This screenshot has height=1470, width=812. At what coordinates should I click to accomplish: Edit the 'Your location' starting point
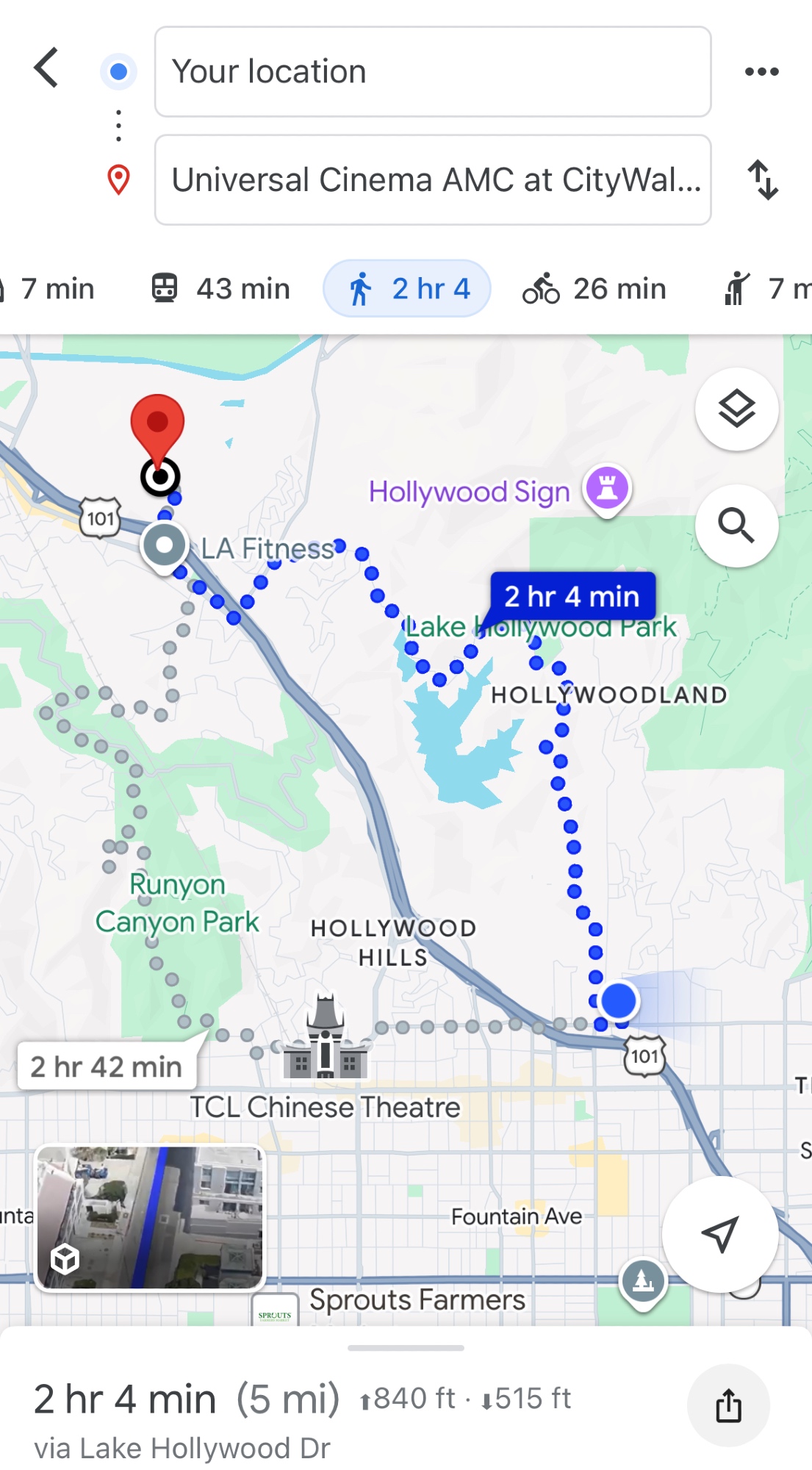tap(432, 72)
